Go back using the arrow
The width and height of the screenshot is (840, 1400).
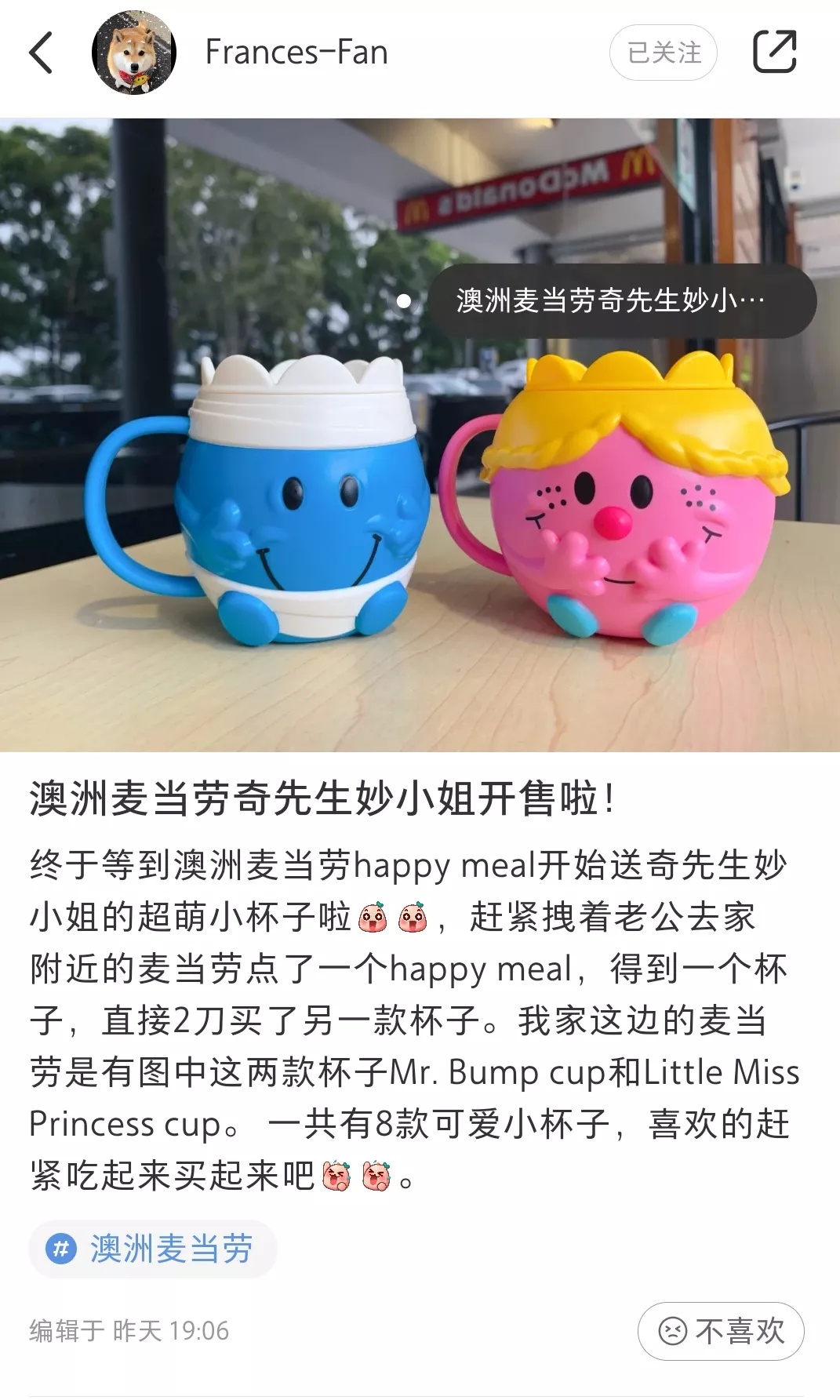click(41, 53)
